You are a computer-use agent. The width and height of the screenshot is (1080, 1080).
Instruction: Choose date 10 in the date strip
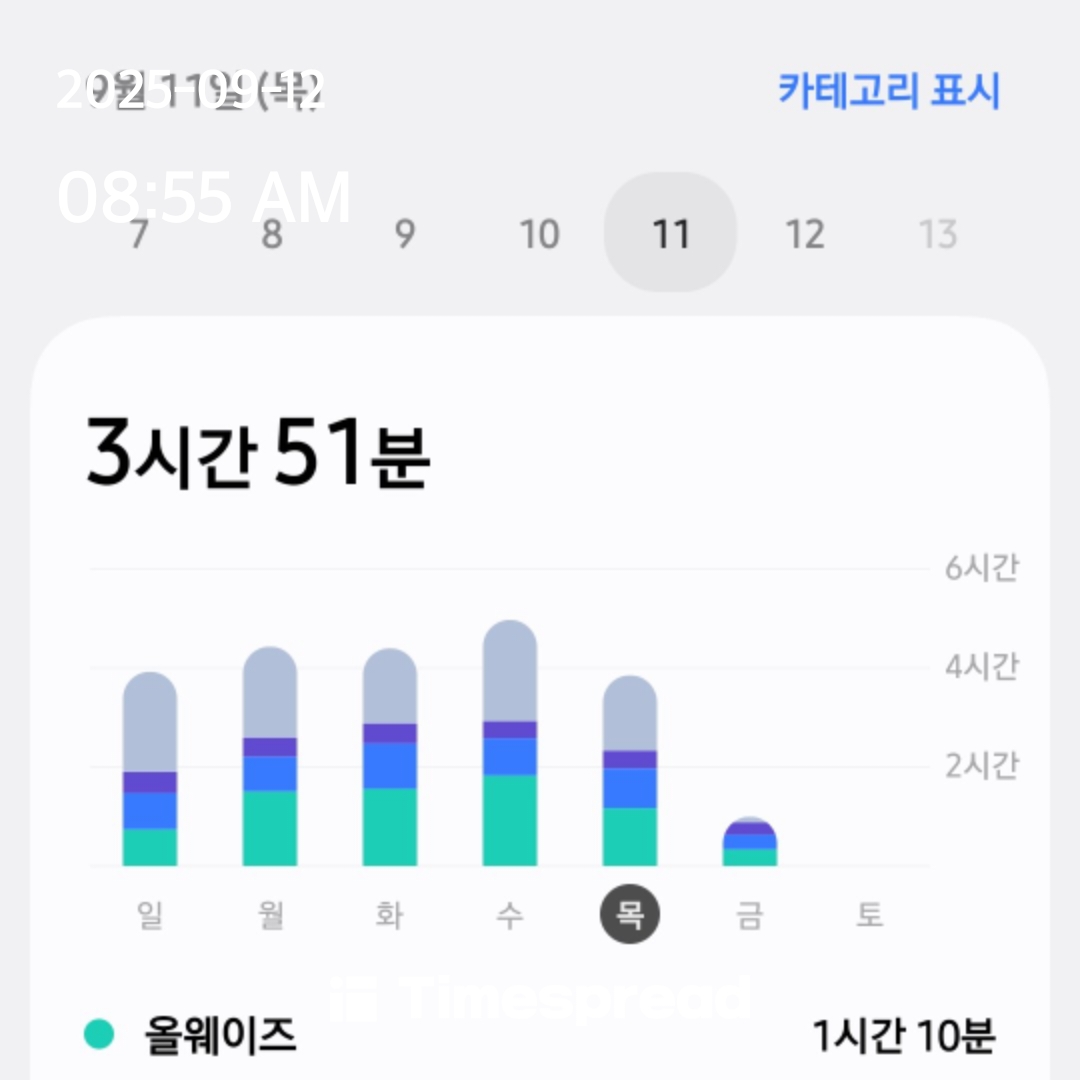[538, 234]
